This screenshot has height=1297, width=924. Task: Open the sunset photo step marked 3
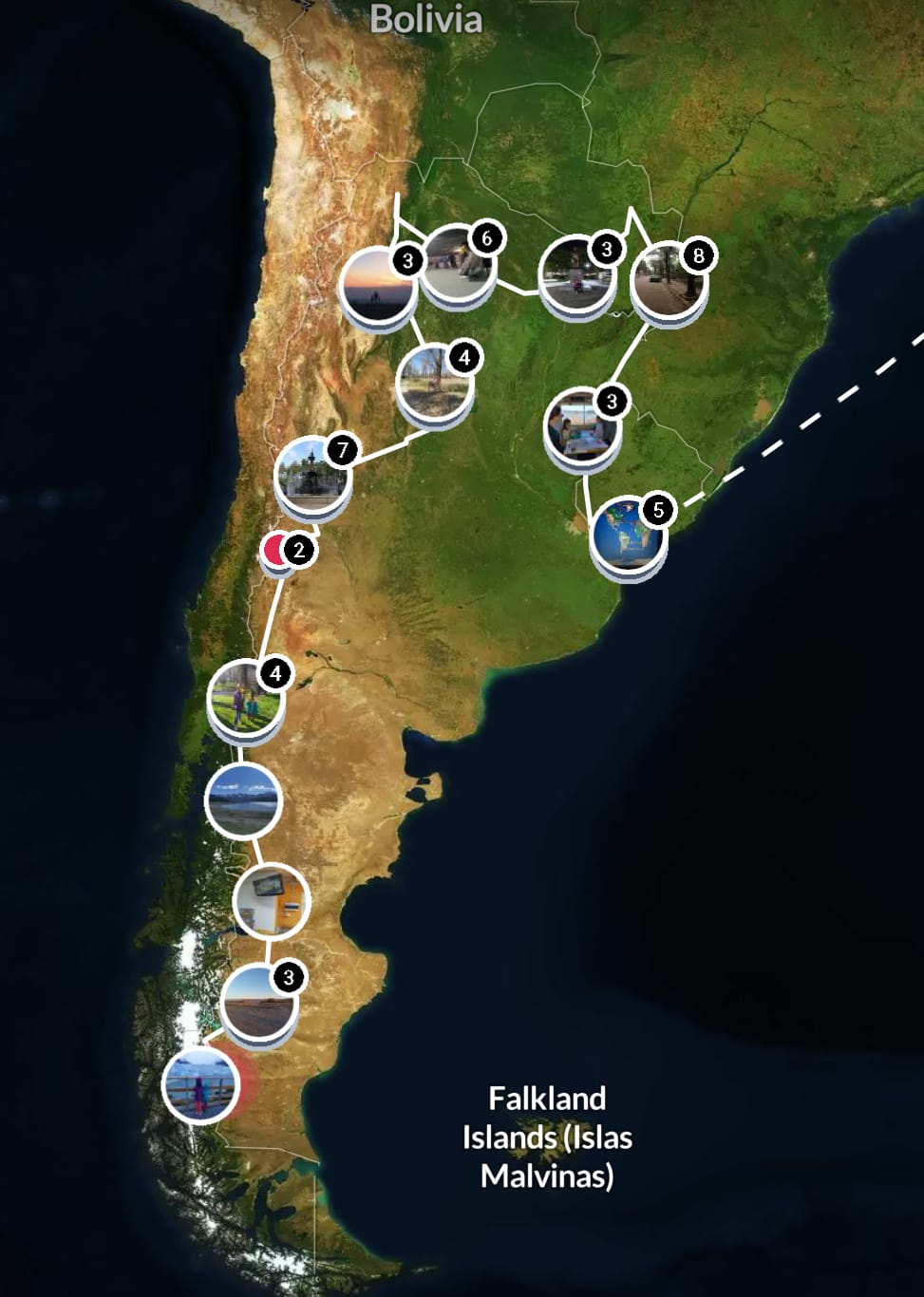click(378, 285)
